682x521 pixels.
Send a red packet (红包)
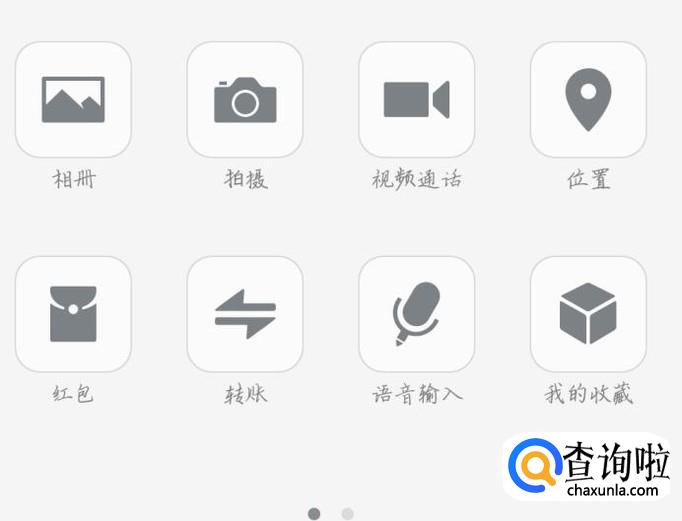[x=73, y=314]
